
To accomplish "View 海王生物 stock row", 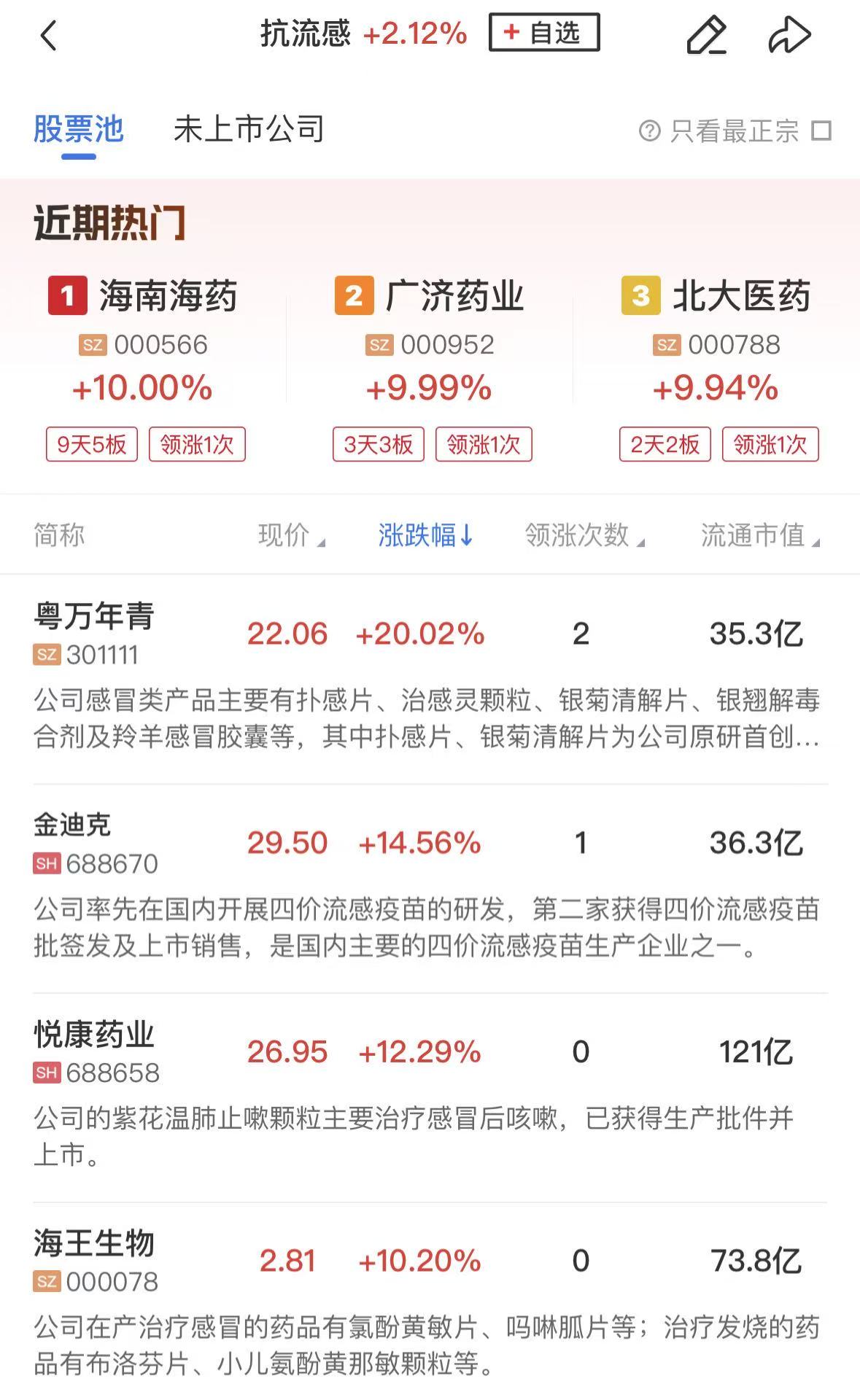I will 95,1260.
